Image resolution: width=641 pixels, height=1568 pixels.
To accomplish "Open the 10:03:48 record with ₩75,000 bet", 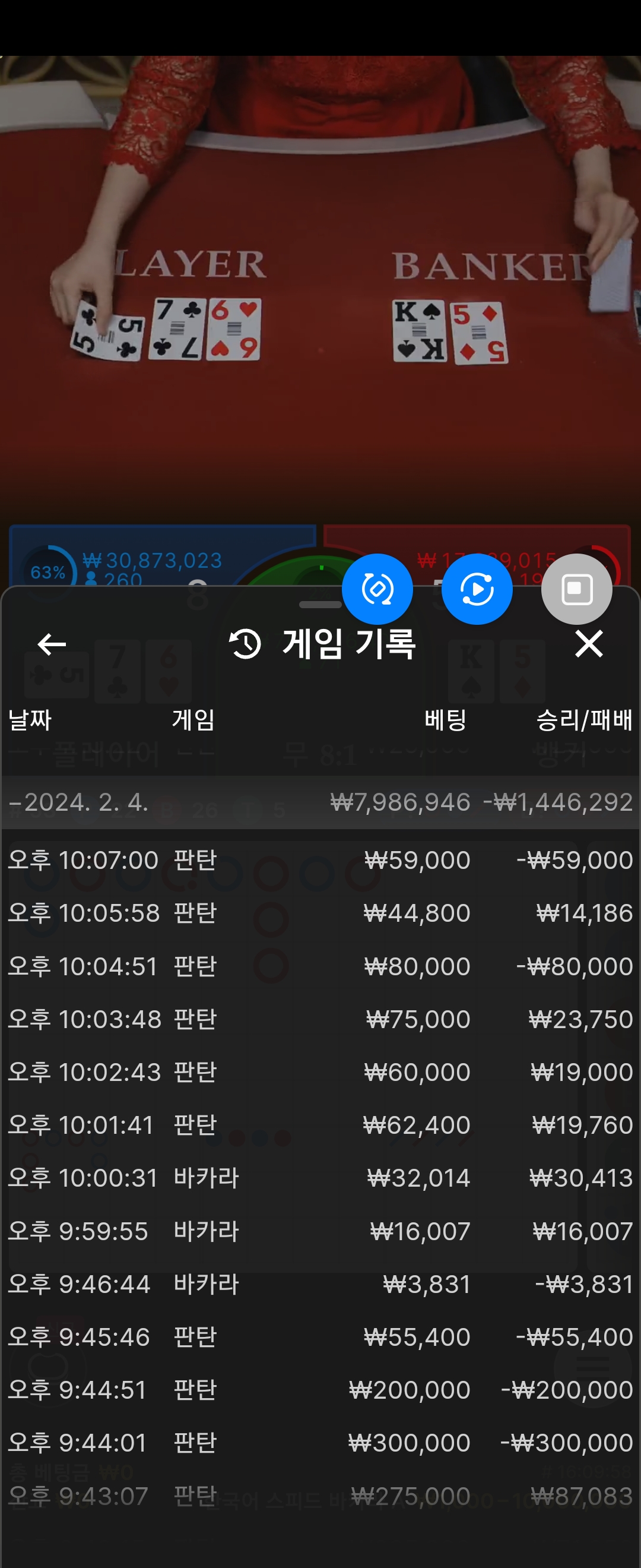I will 320,1019.
